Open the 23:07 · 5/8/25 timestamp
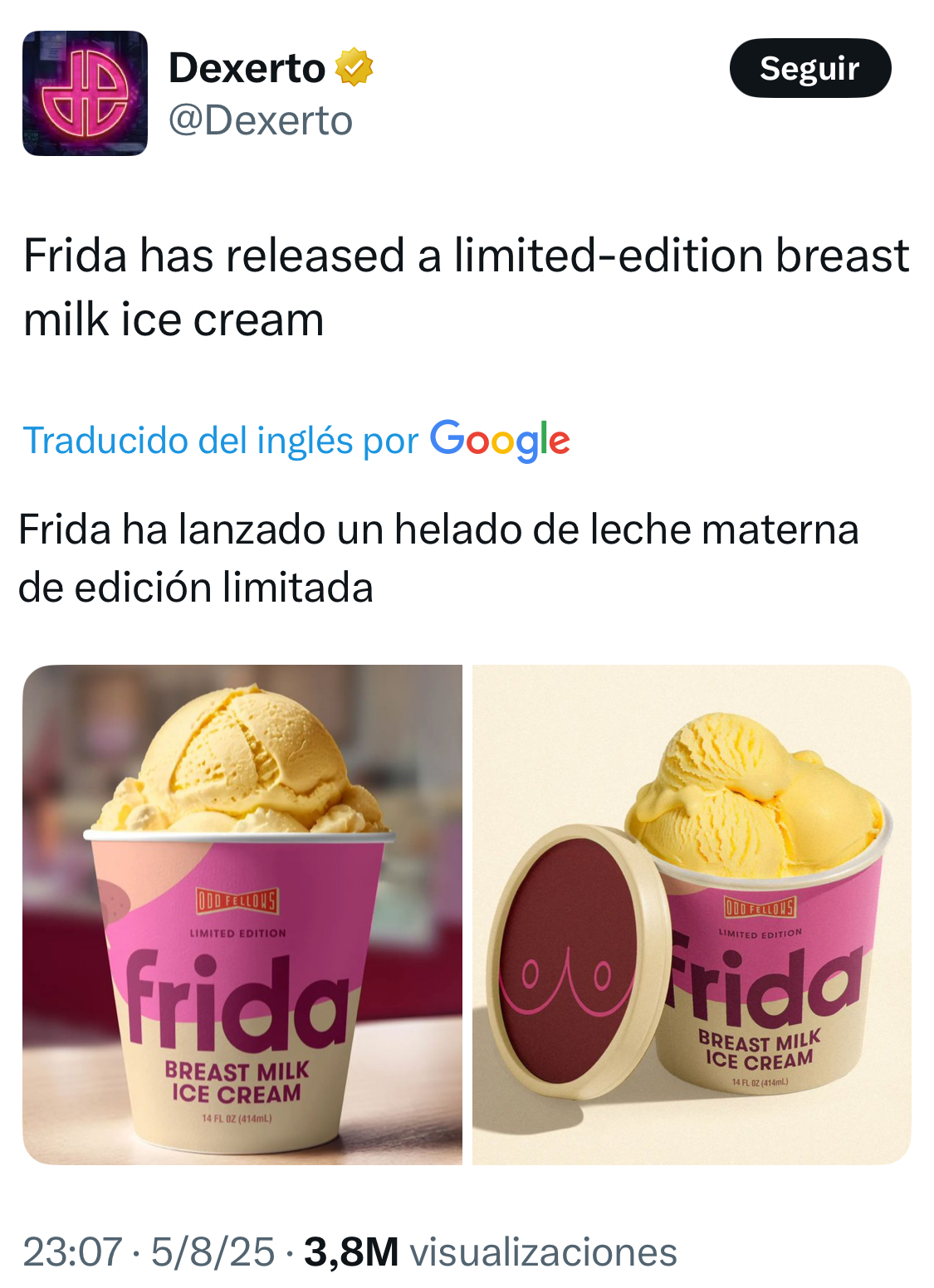The image size is (934, 1288). point(149,1251)
